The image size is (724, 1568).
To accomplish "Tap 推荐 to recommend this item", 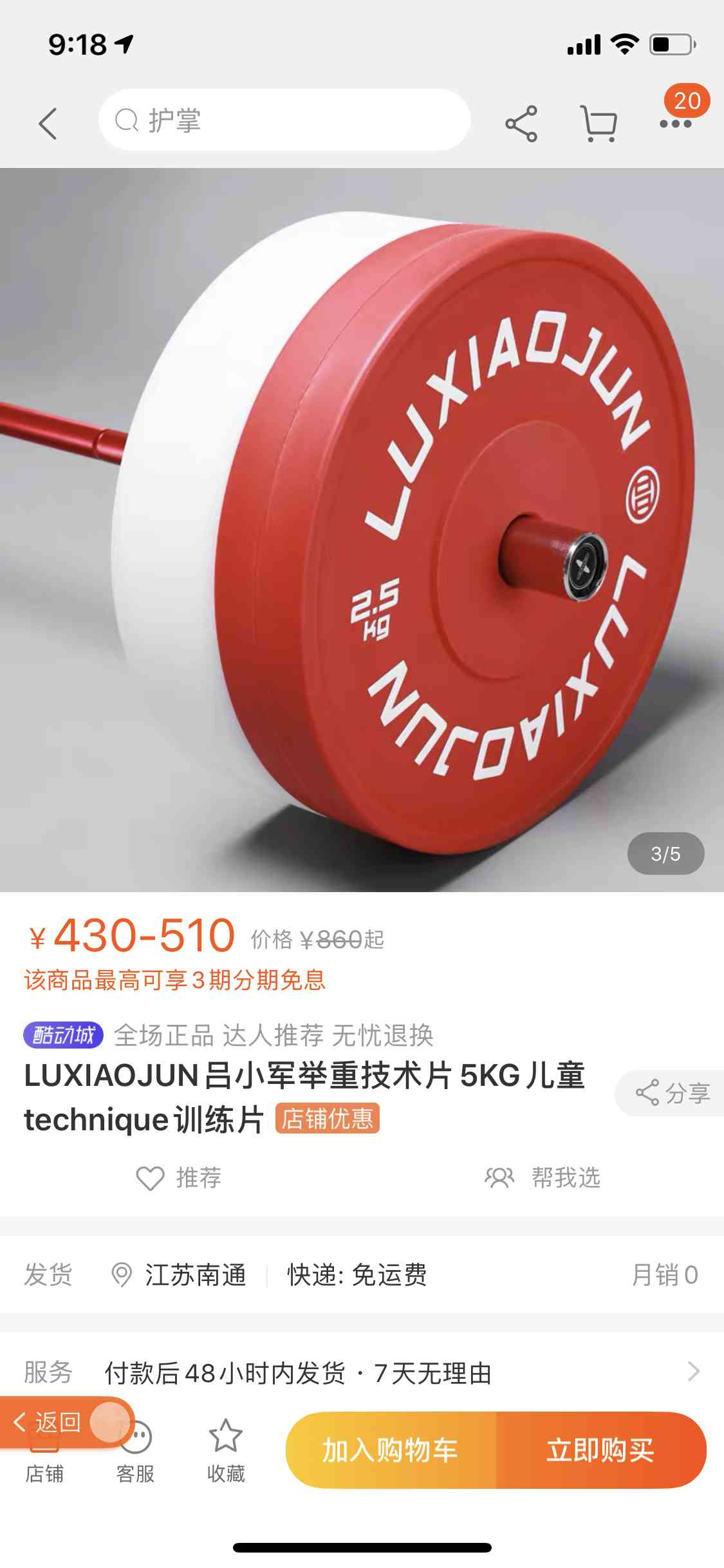I will pos(179,1178).
